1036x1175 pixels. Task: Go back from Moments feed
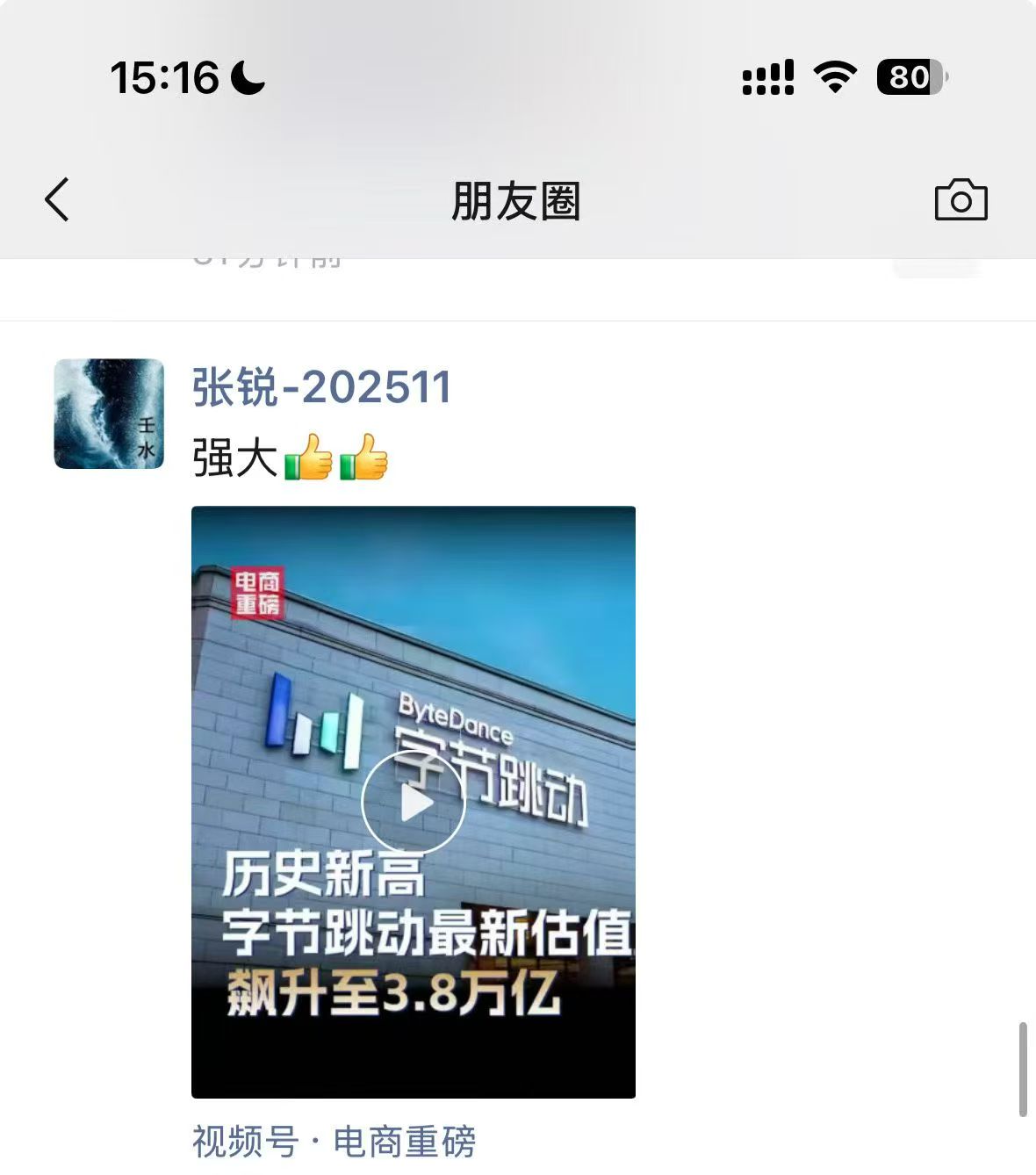point(57,200)
